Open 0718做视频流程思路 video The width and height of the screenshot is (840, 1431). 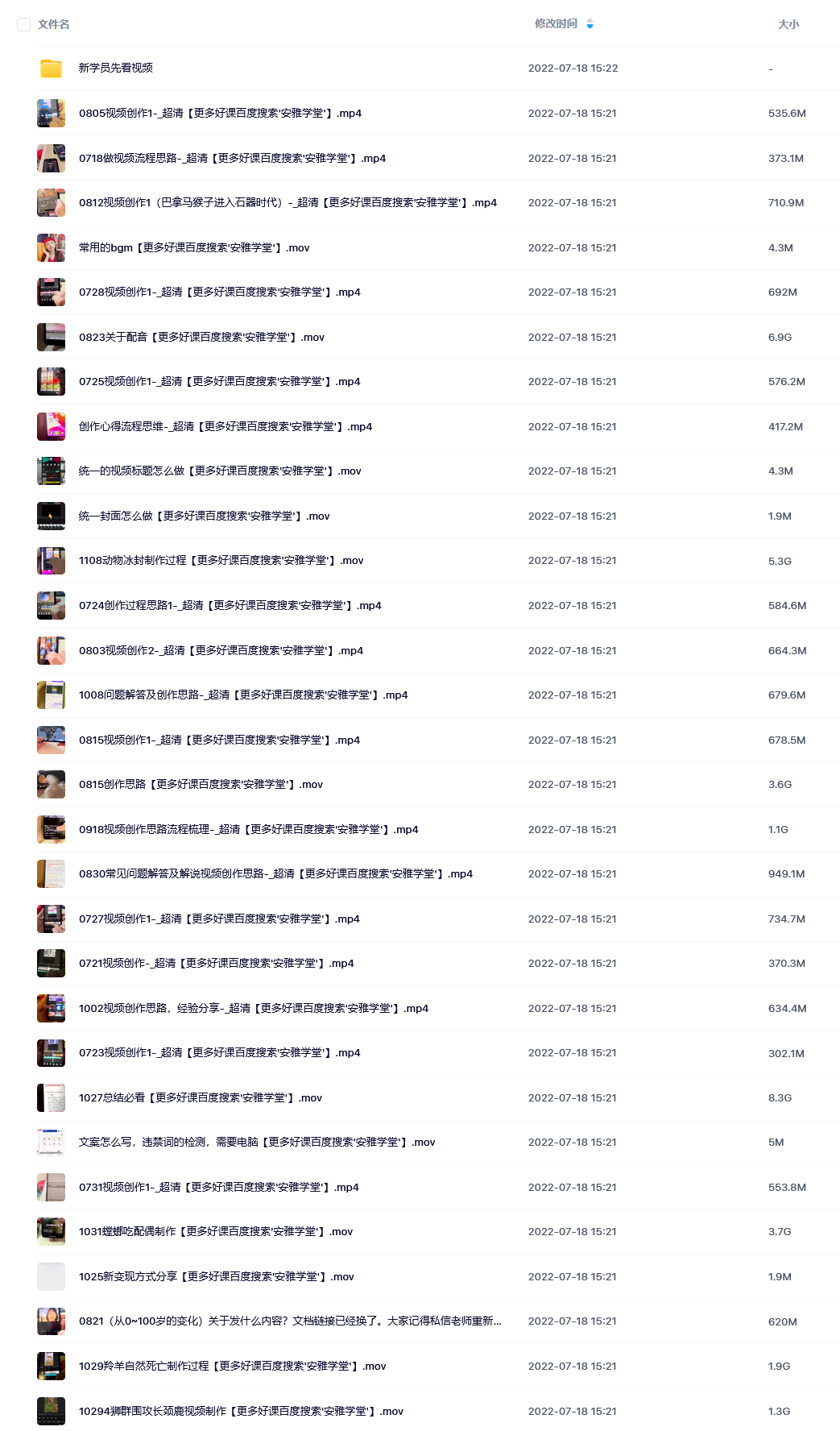[x=232, y=159]
